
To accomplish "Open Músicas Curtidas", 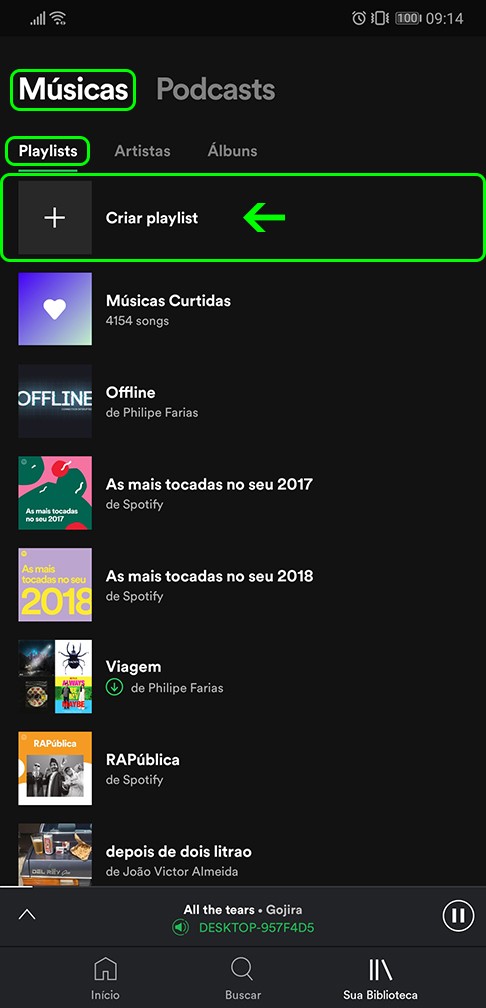I will point(243,309).
